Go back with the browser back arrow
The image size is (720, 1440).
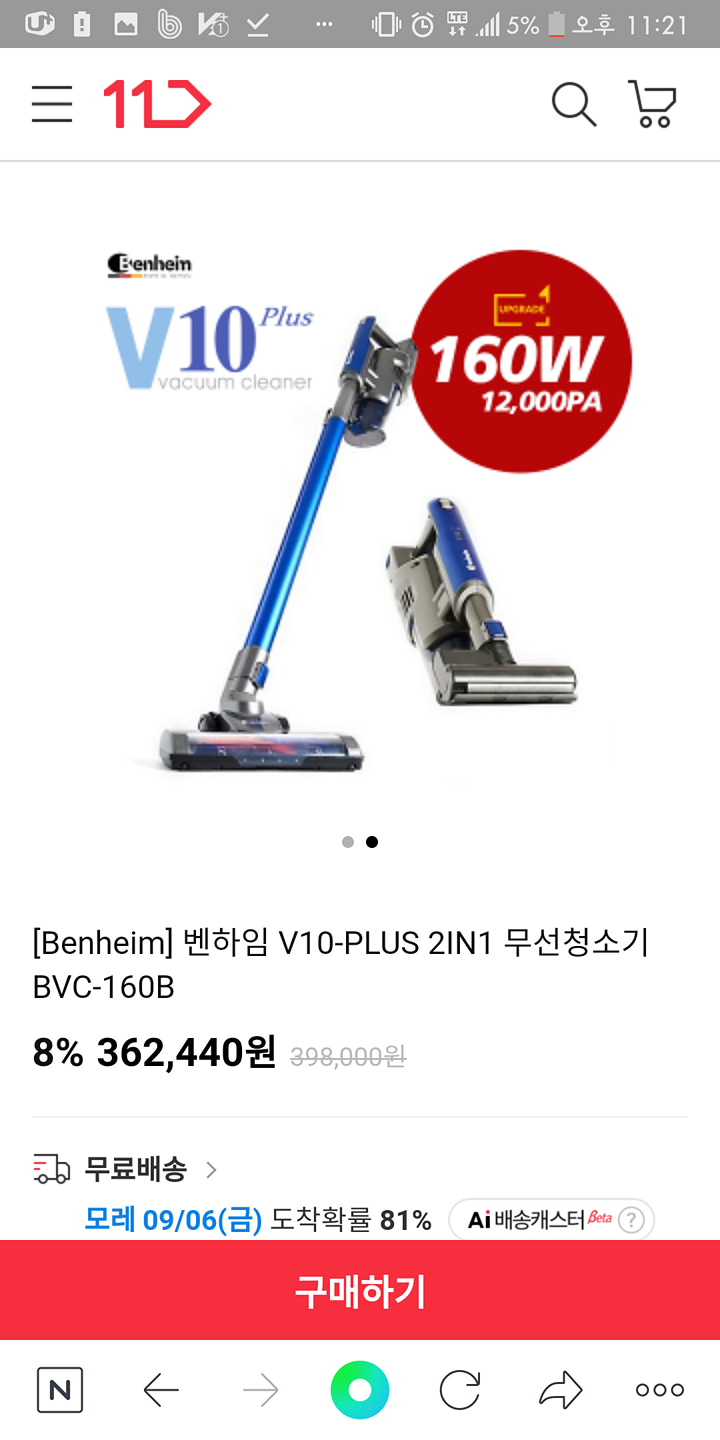pyautogui.click(x=160, y=1390)
